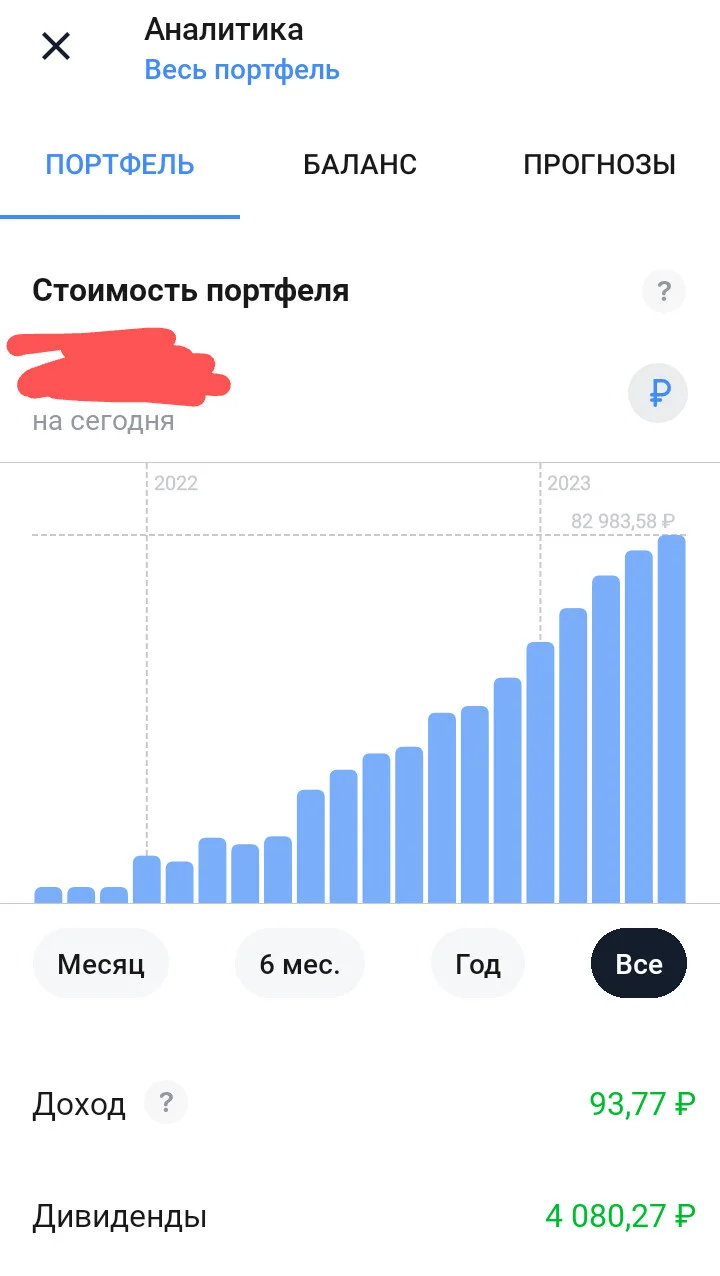Select the 6 мес. period chip
Screen dimensions: 720x1276
(x=300, y=964)
